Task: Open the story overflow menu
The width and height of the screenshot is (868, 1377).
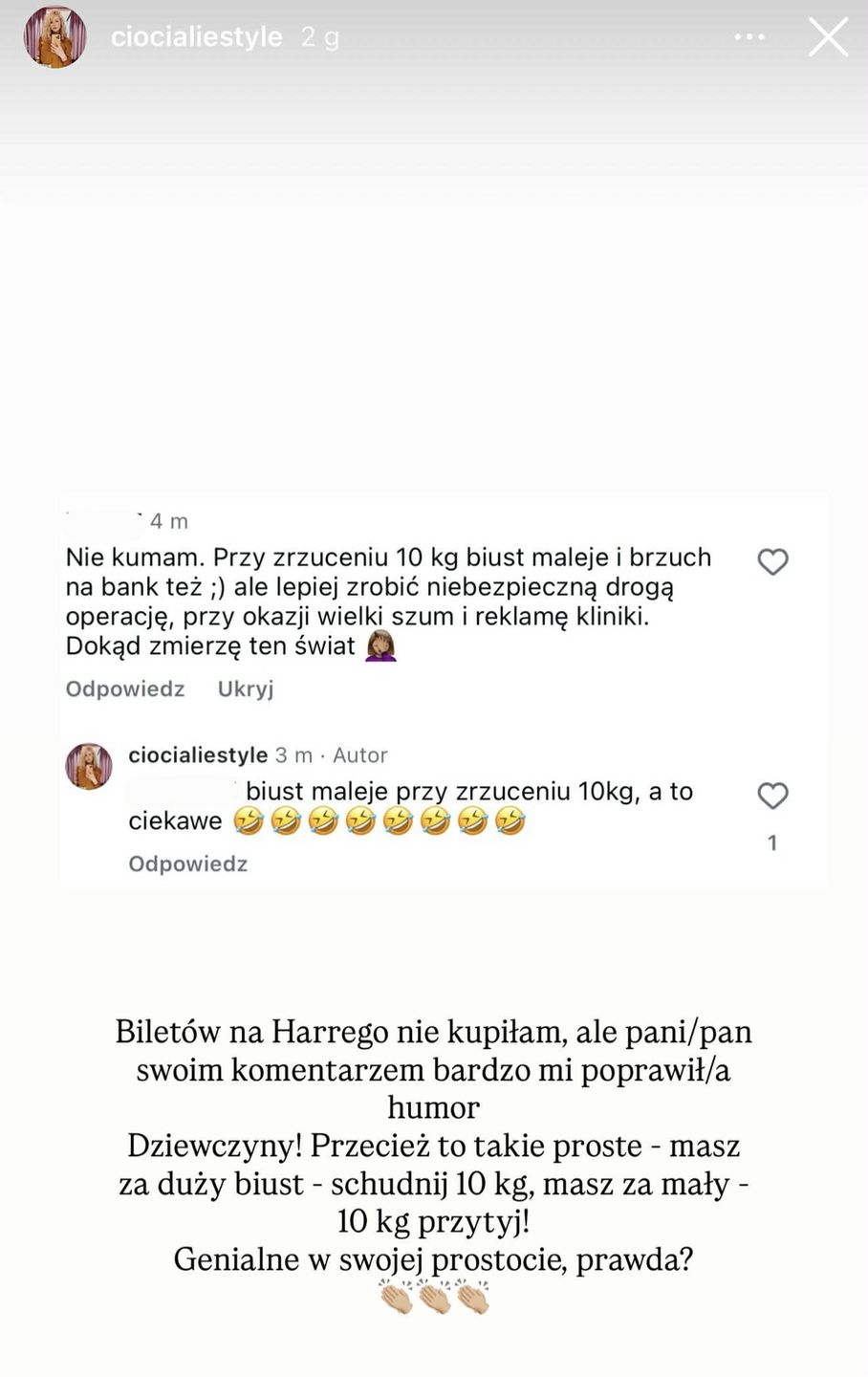Action: click(749, 37)
